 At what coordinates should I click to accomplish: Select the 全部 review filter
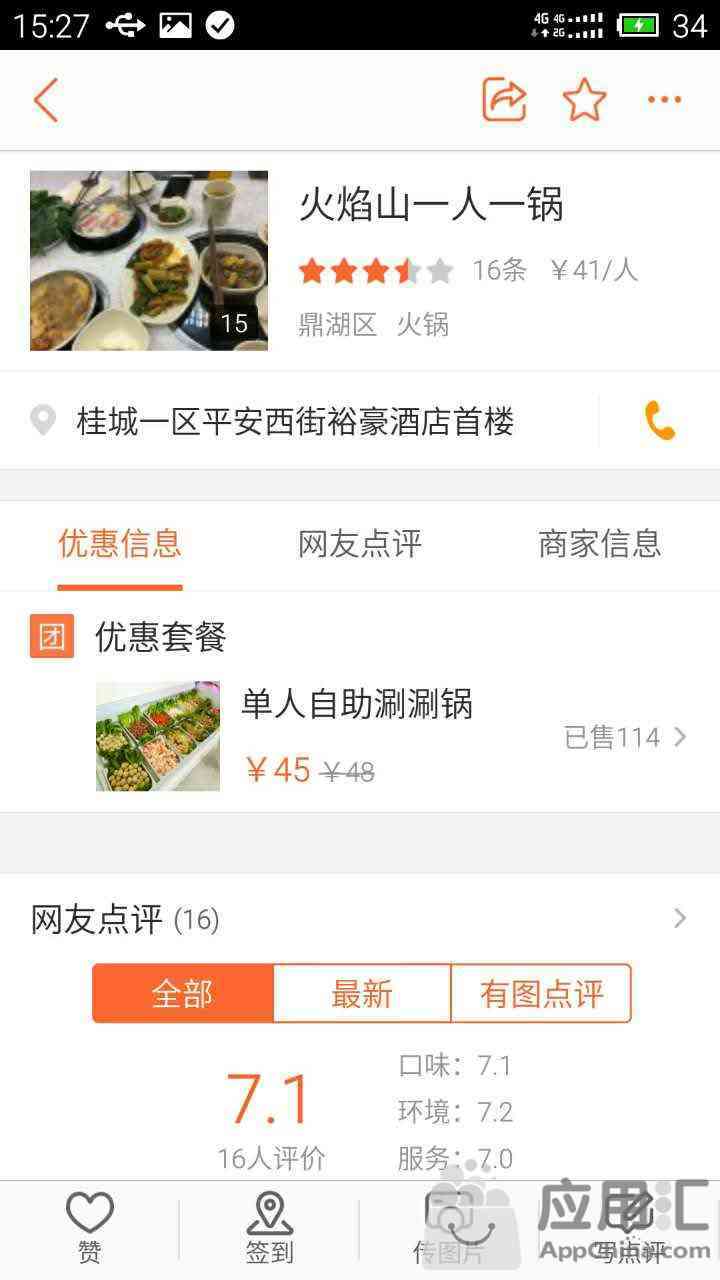[182, 994]
